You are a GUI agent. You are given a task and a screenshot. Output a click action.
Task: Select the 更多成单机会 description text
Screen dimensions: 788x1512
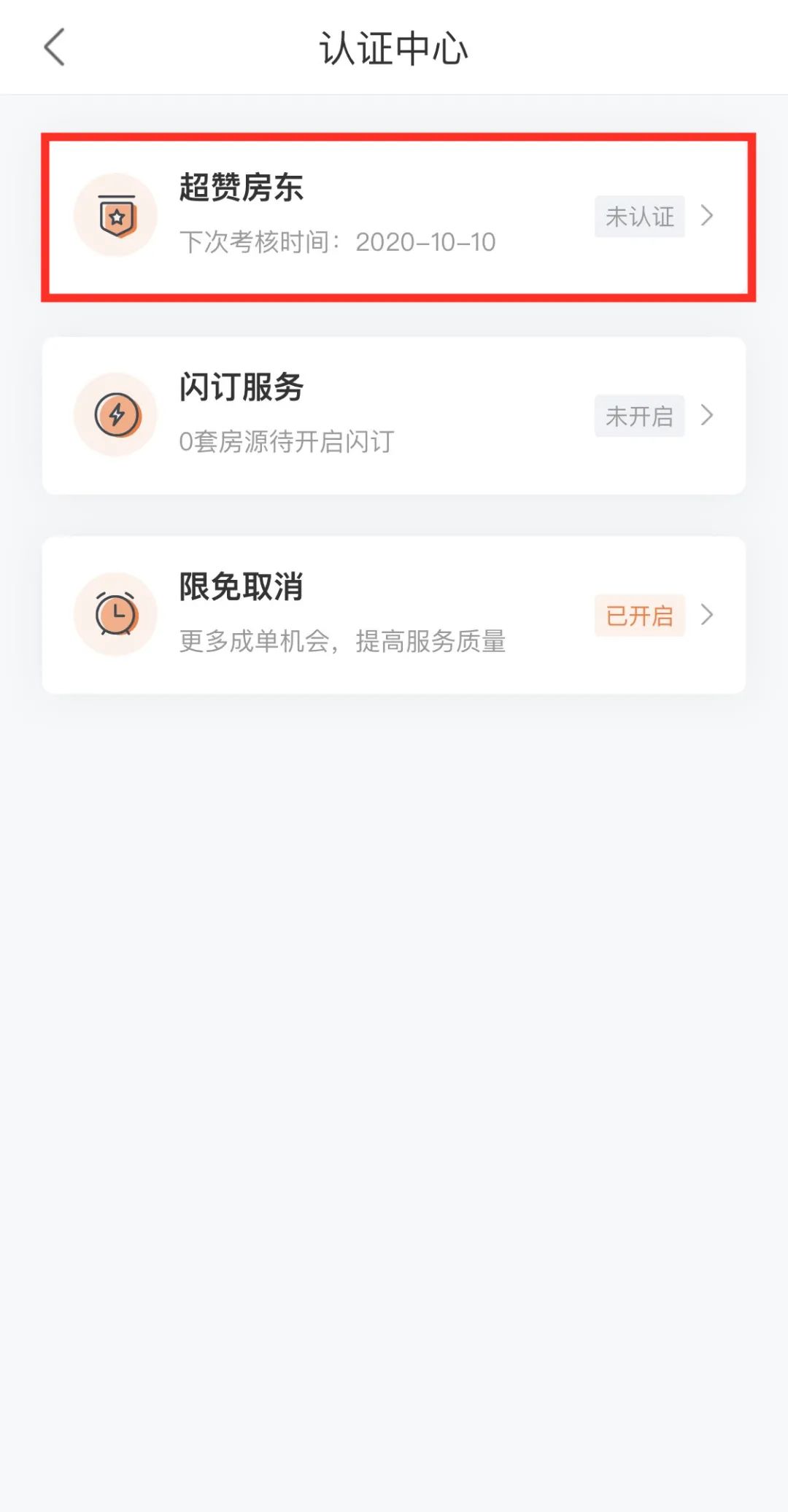344,643
